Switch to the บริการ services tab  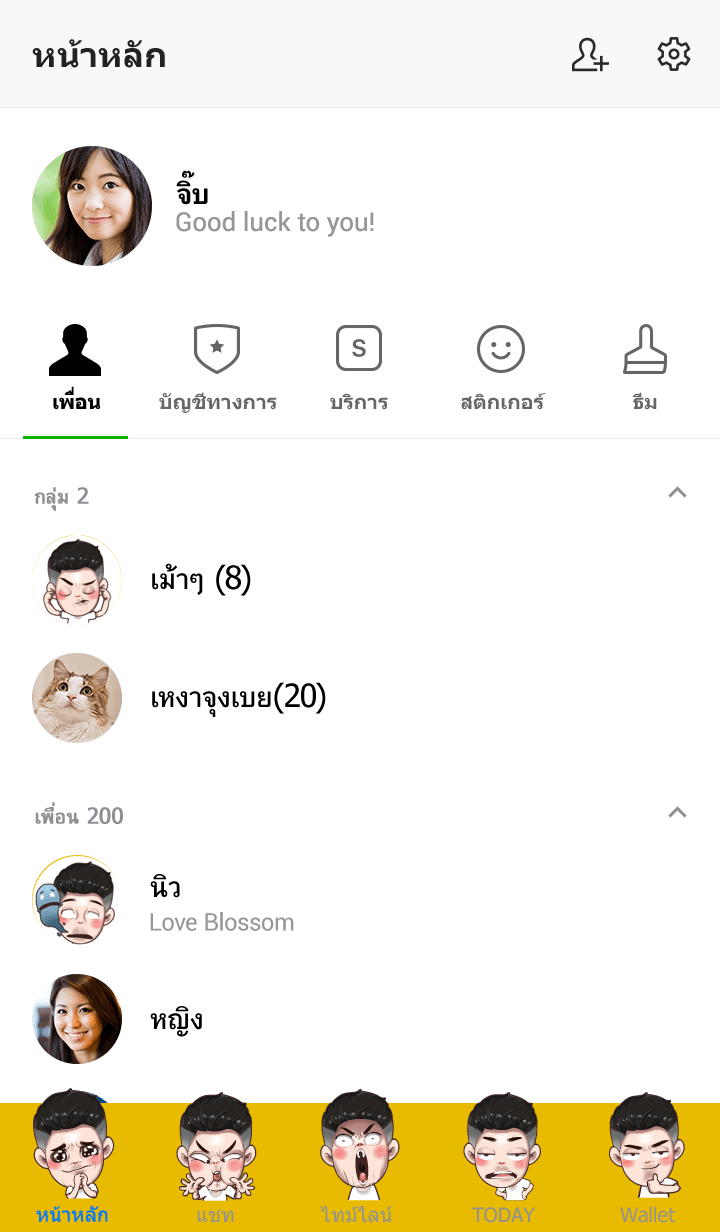359,372
